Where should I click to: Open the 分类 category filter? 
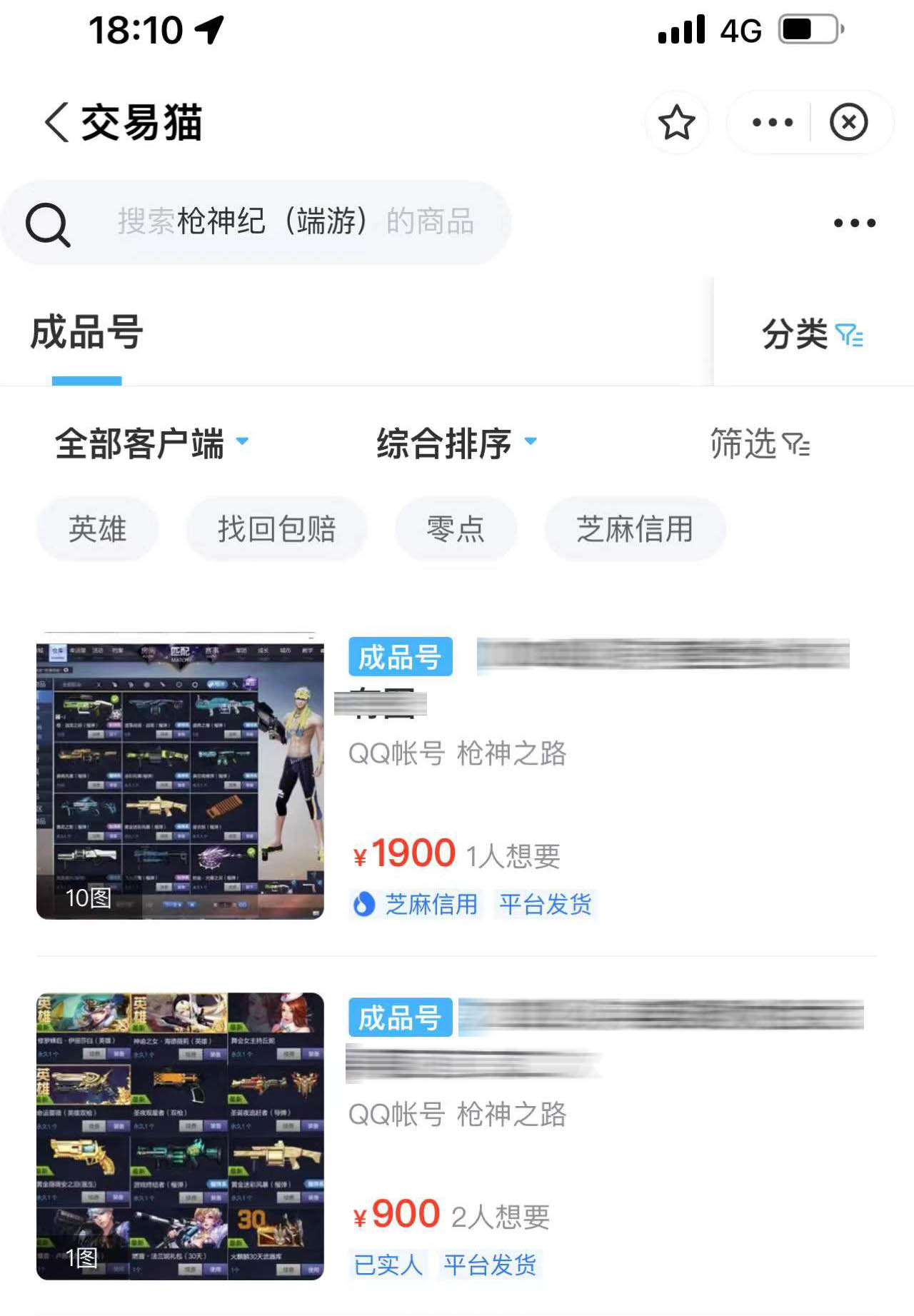tap(812, 334)
